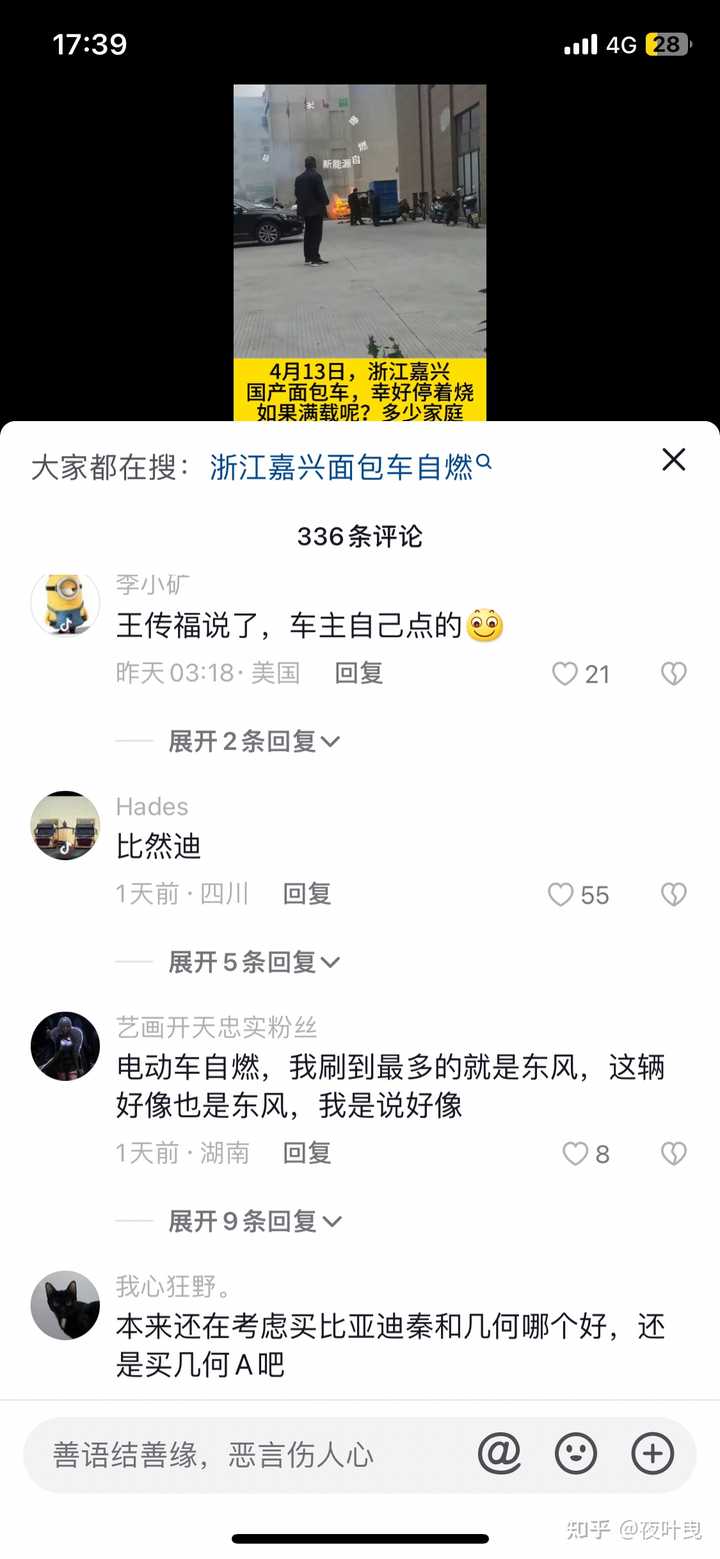720x1559 pixels.
Task: Close the comments panel
Action: pyautogui.click(x=674, y=460)
